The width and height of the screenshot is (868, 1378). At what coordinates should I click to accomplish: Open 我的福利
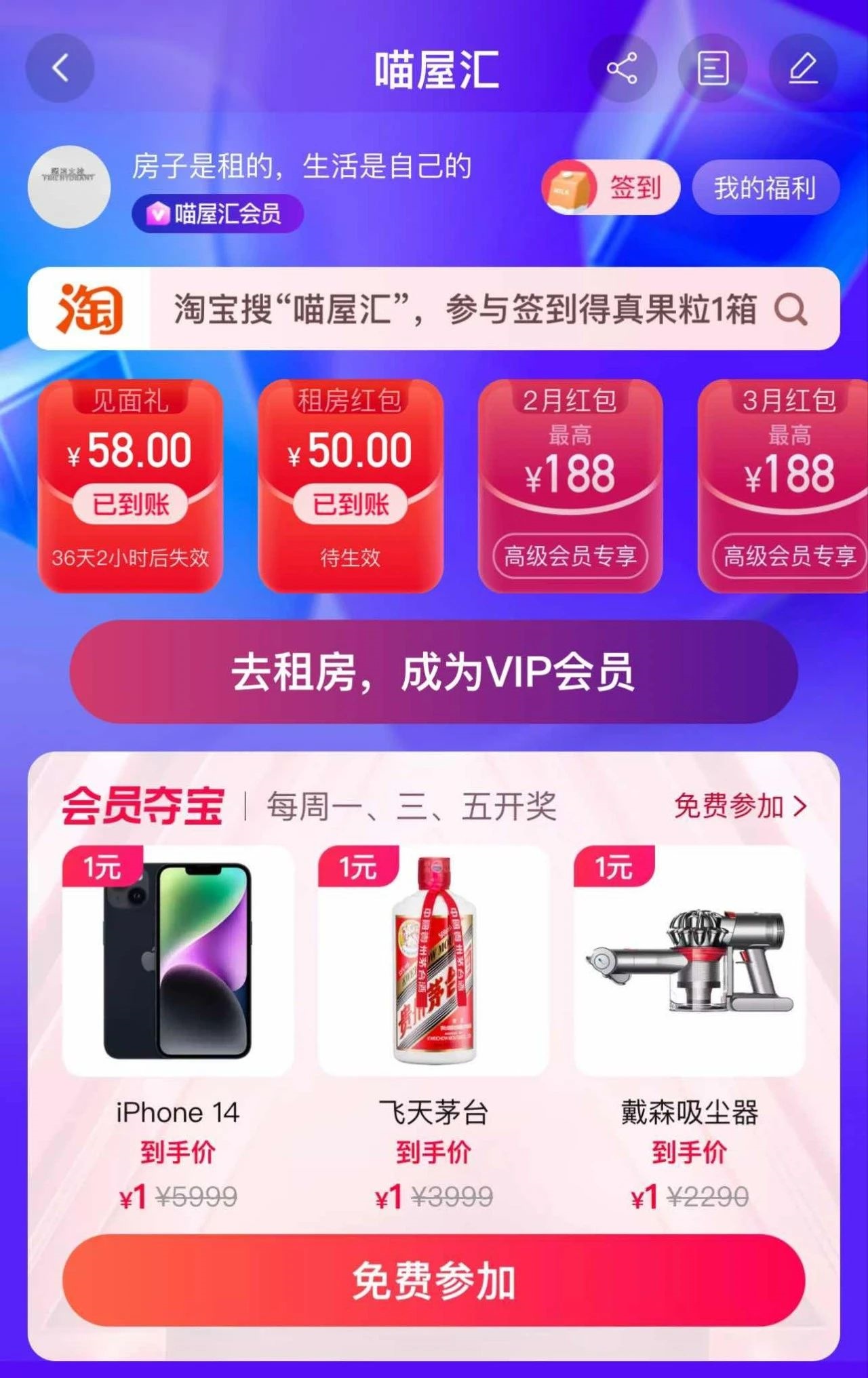tap(765, 187)
